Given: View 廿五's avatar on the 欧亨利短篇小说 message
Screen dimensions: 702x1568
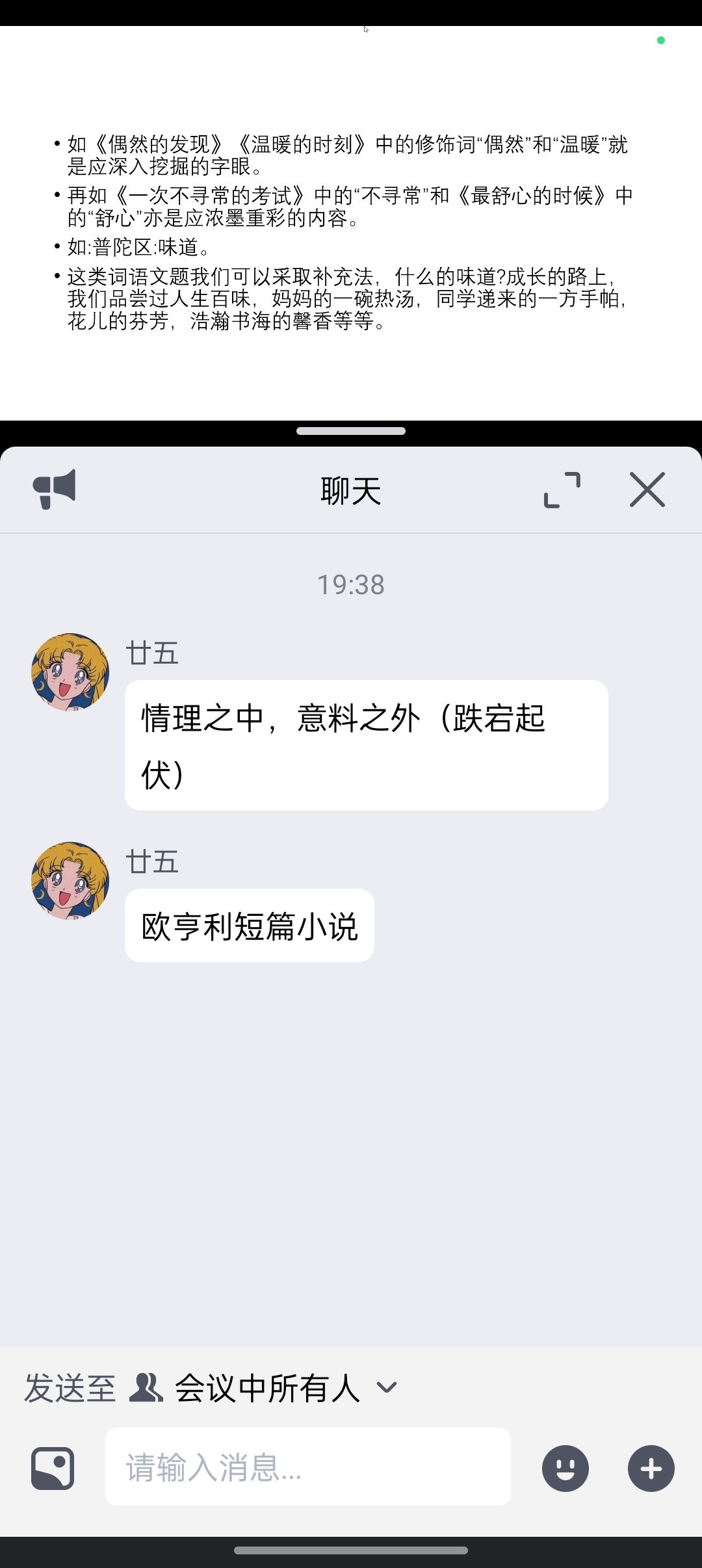Looking at the screenshot, I should point(70,881).
